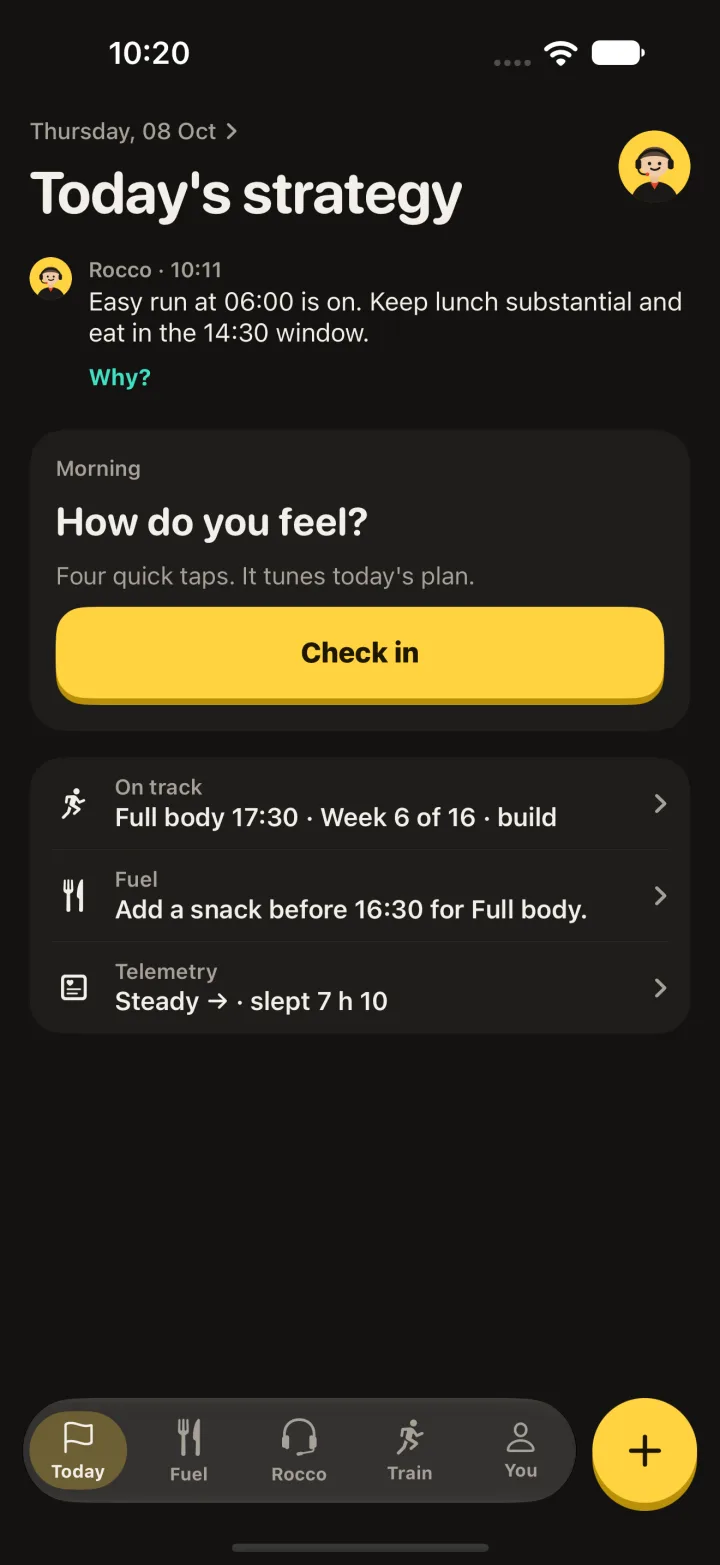Open the date picker for Thursday, 08 Oct

coord(134,131)
